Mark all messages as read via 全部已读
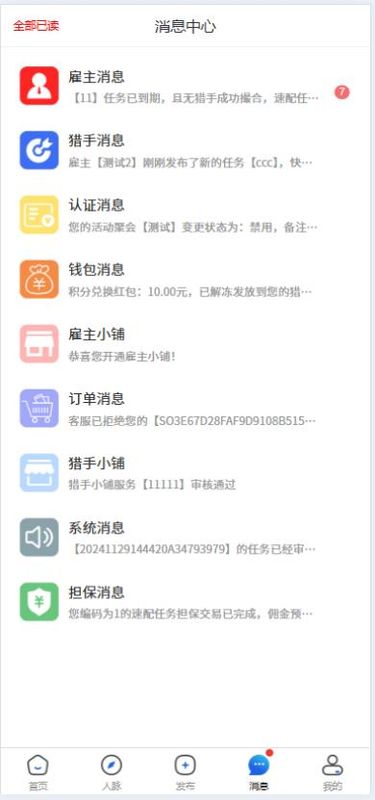The image size is (375, 800). click(x=36, y=26)
